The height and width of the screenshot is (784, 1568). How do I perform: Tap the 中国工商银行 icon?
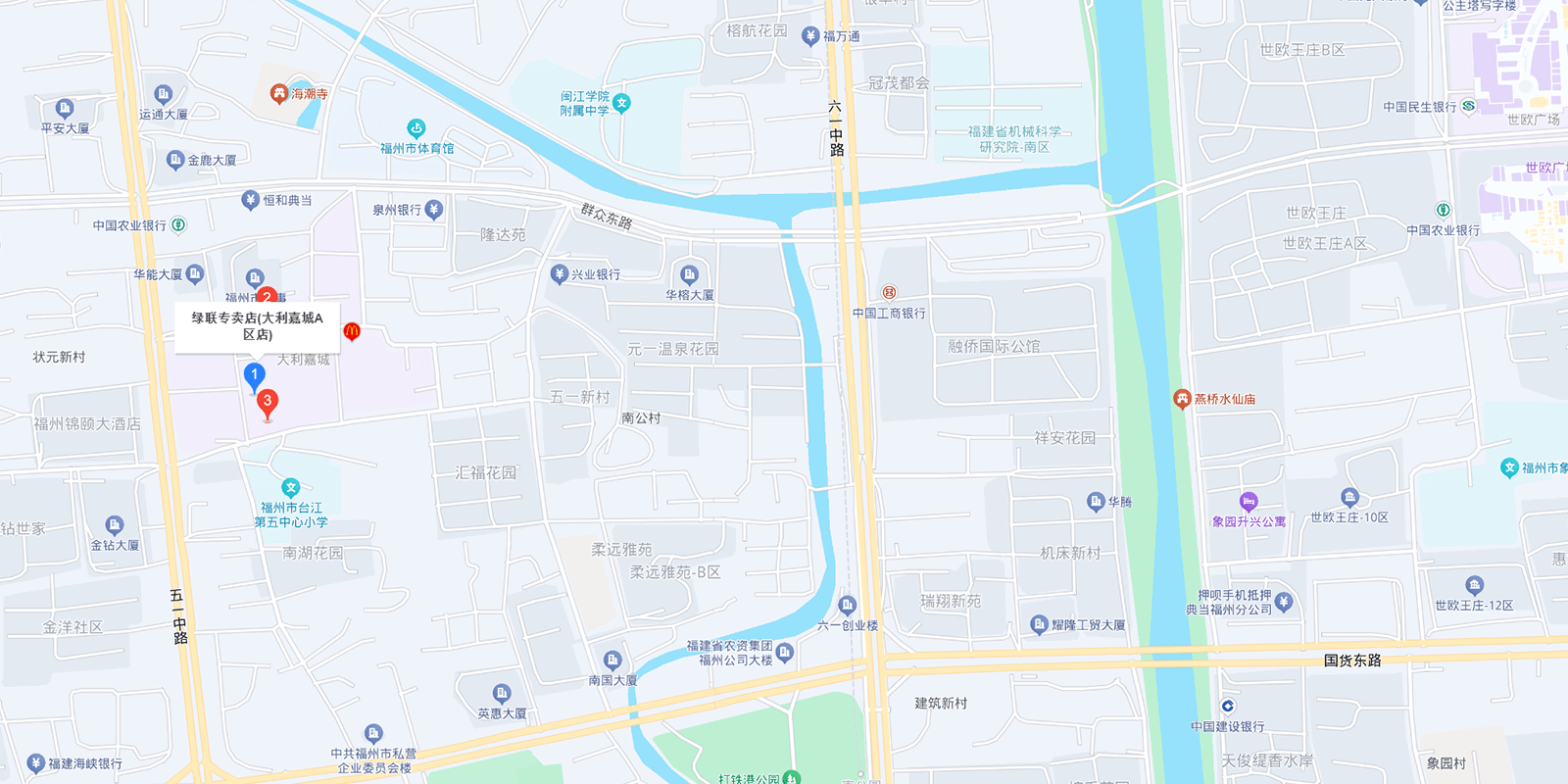[x=889, y=293]
